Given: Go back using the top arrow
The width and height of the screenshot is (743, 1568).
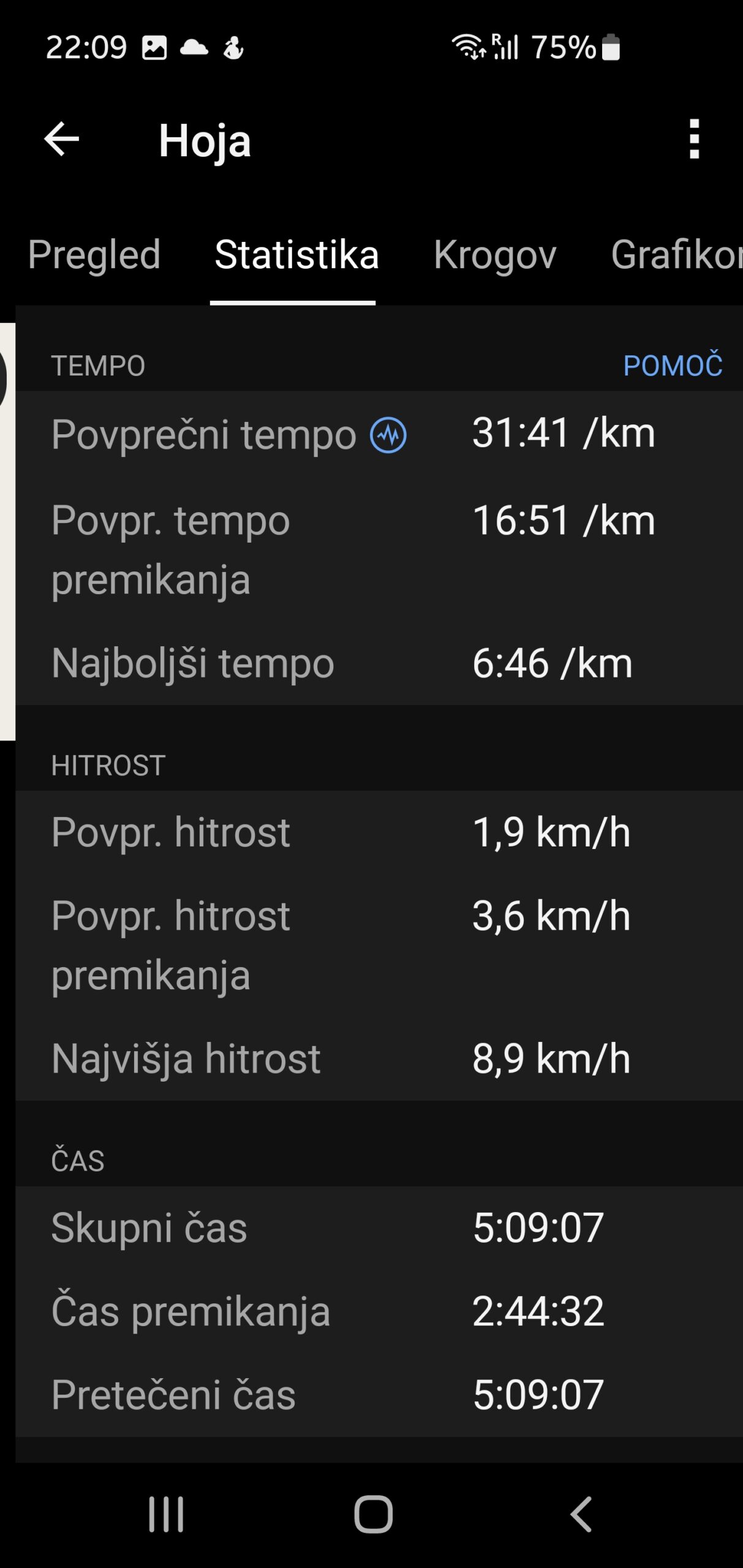Looking at the screenshot, I should 62,139.
